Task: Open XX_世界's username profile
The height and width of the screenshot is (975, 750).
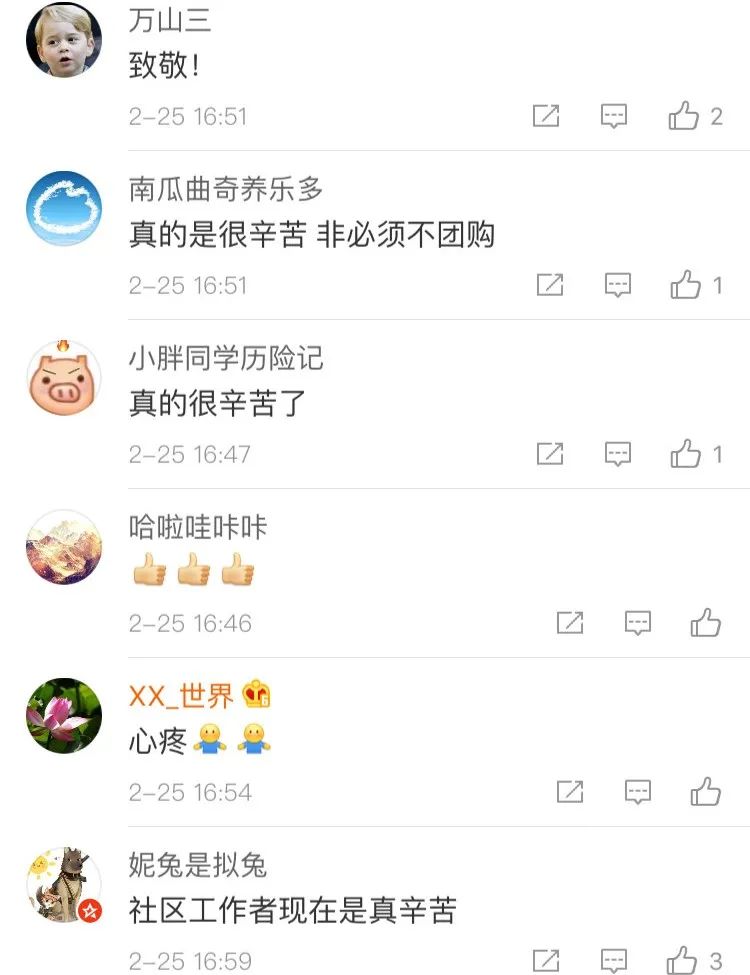Action: pyautogui.click(x=181, y=696)
